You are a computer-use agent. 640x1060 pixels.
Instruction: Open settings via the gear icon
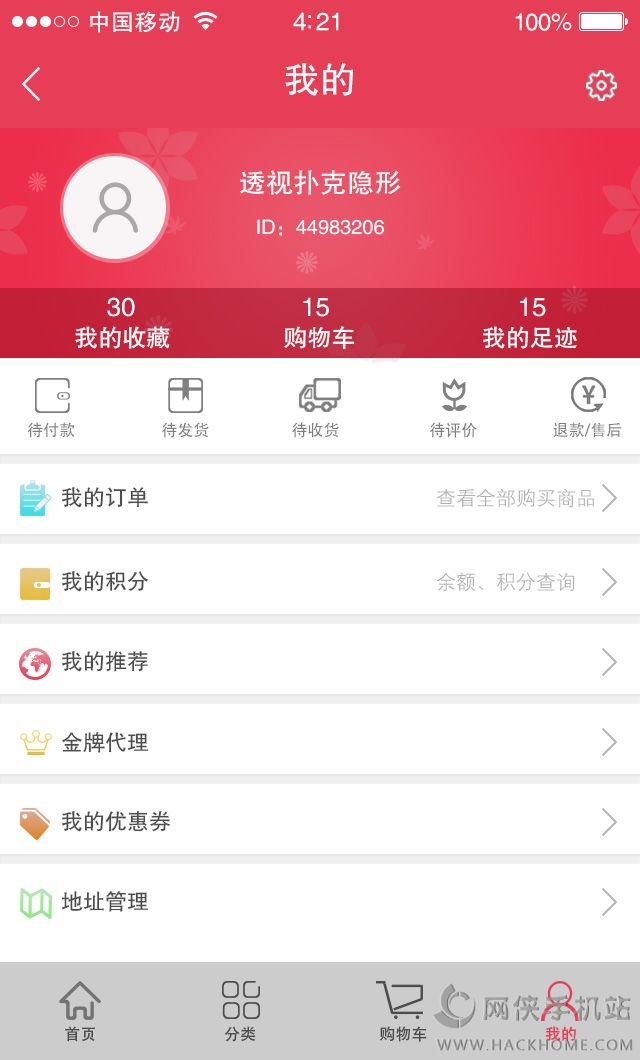[600, 85]
